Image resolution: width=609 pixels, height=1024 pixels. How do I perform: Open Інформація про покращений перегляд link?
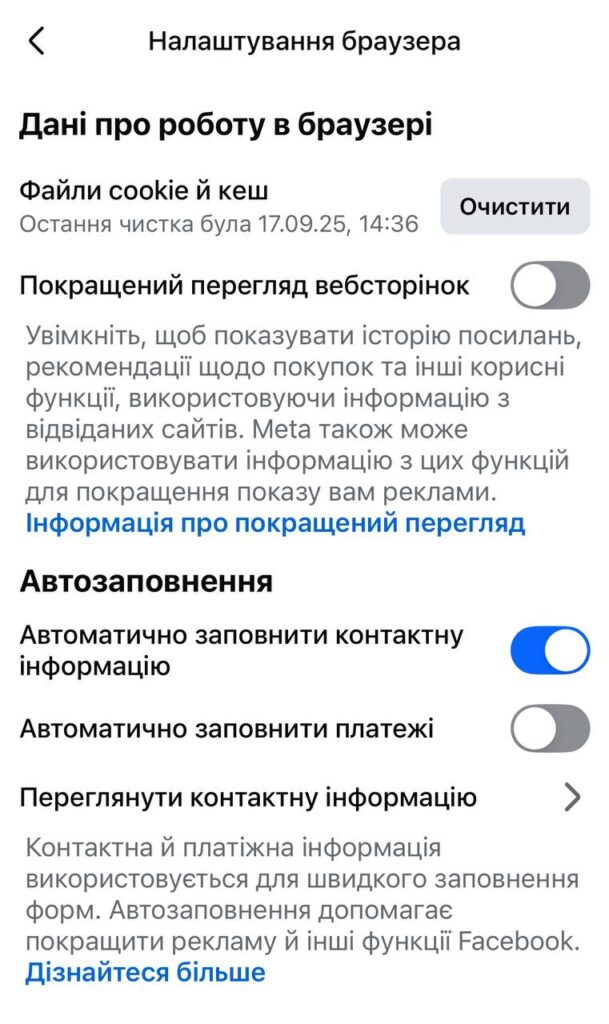pyautogui.click(x=275, y=522)
